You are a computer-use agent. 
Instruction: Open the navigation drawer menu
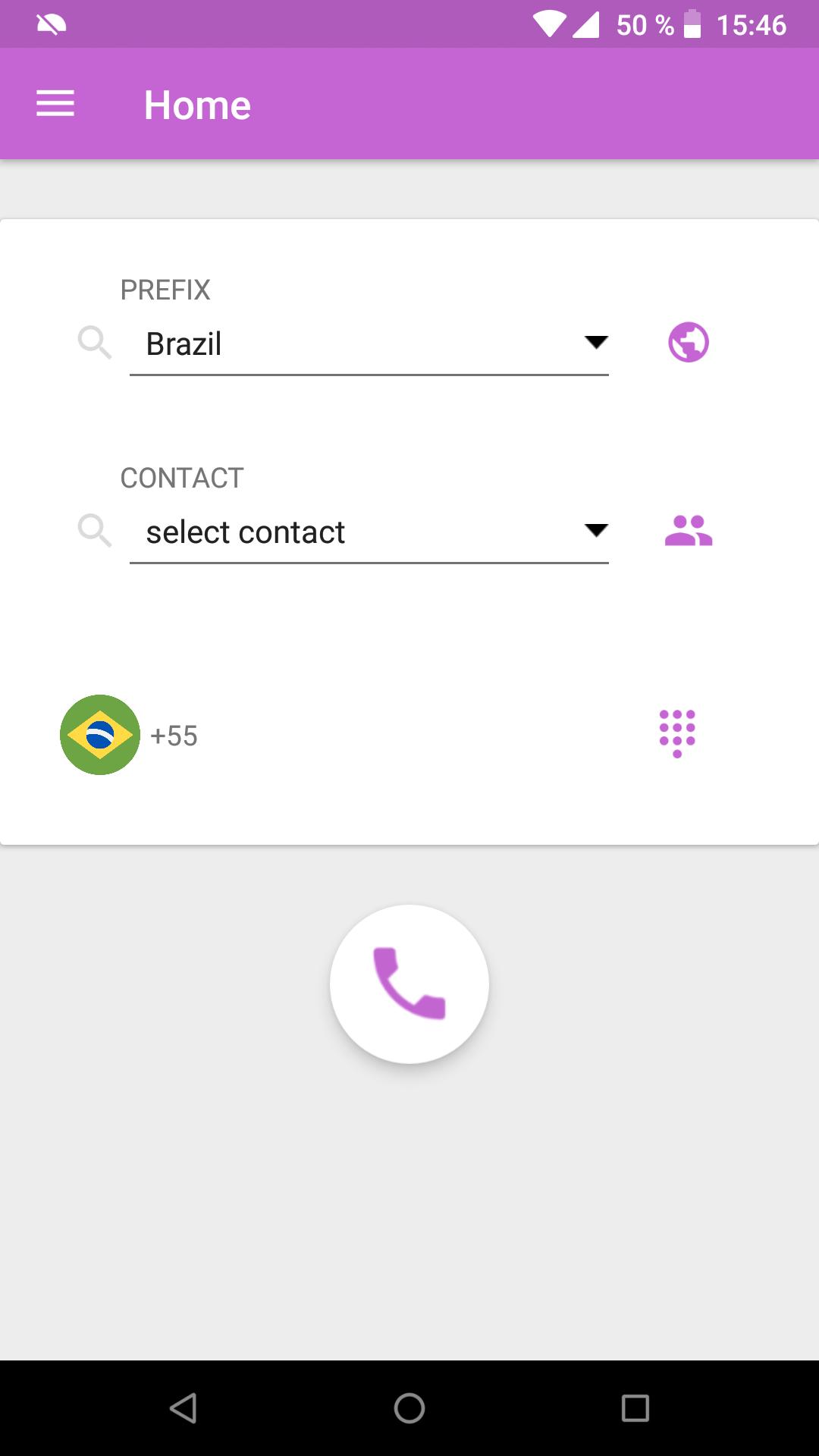coord(55,103)
